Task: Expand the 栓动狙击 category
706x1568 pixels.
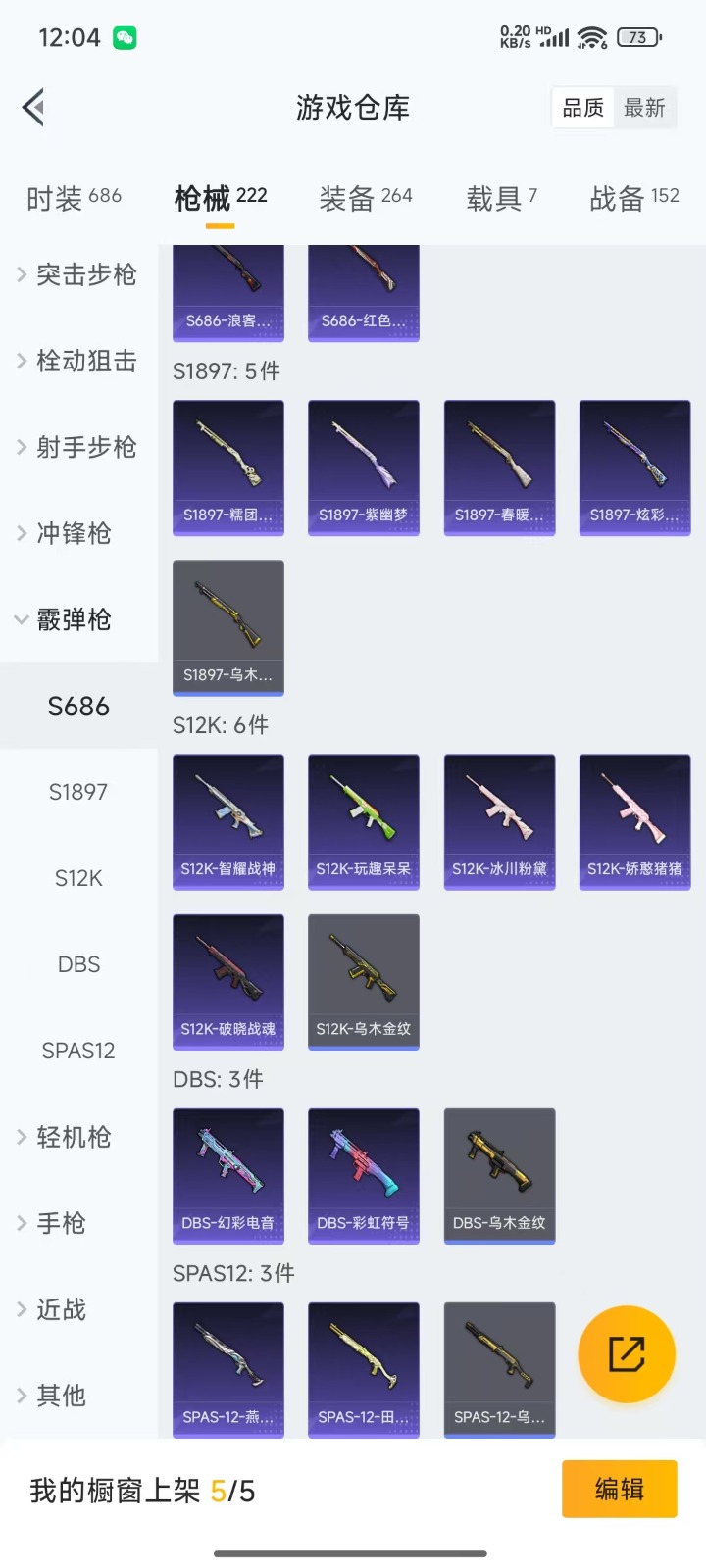Action: pos(76,362)
